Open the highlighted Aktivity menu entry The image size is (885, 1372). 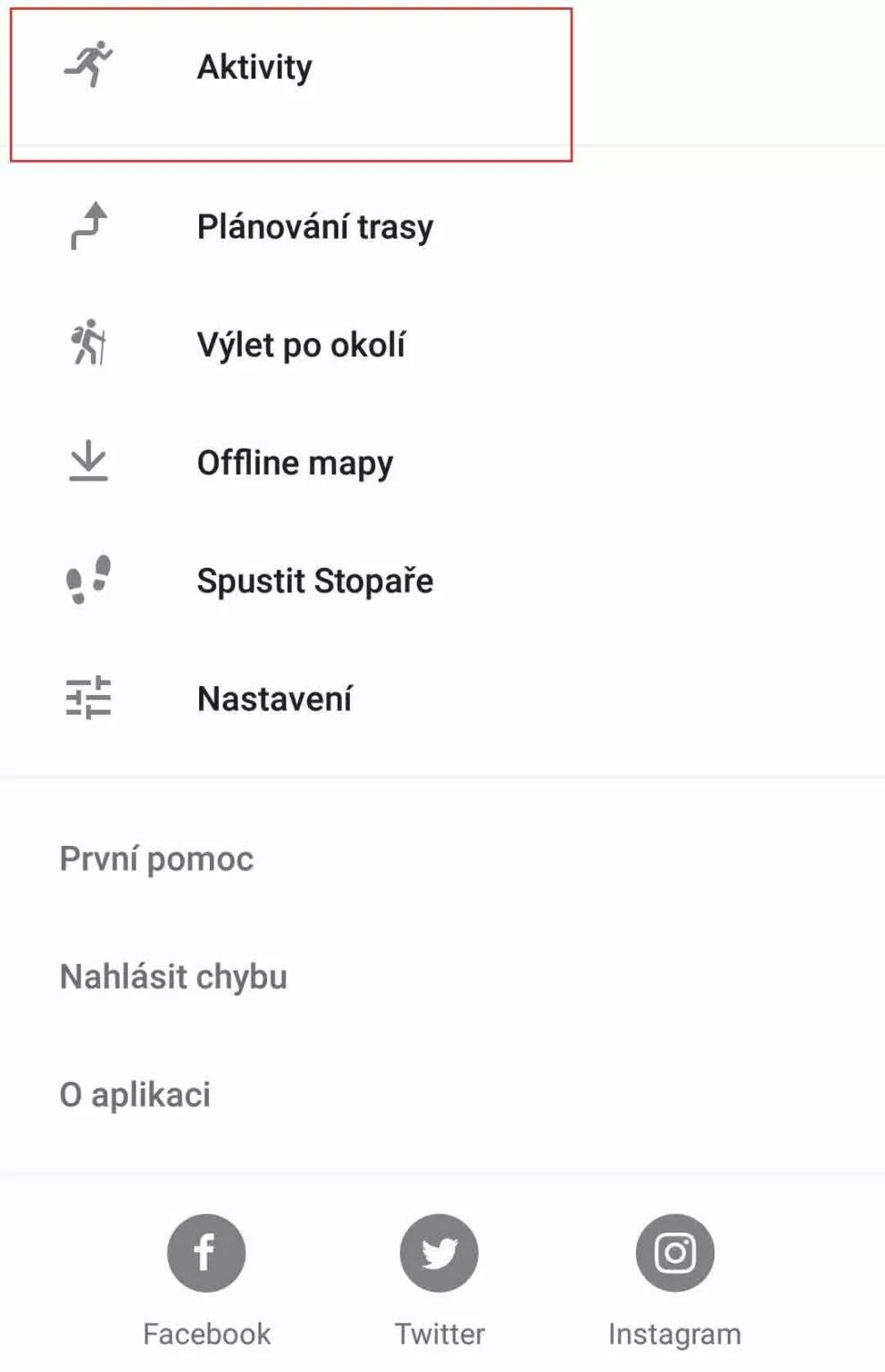pos(255,65)
